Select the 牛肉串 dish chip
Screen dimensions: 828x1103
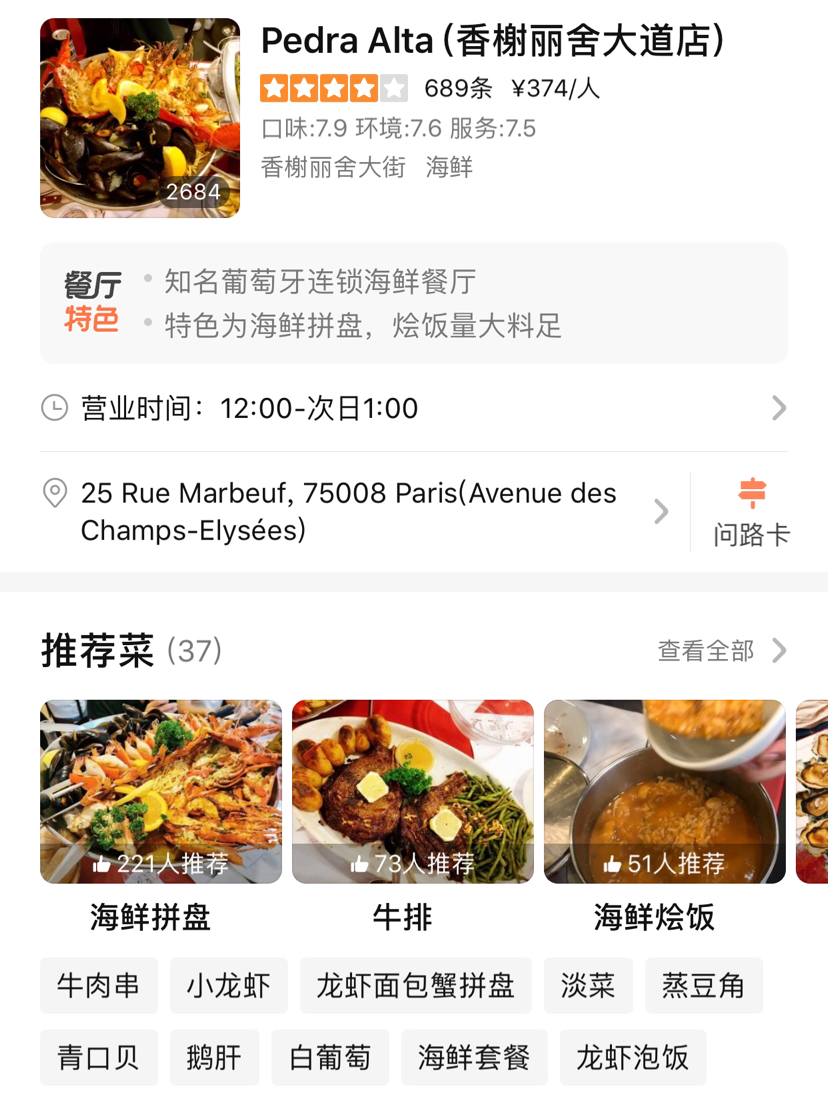pyautogui.click(x=99, y=986)
